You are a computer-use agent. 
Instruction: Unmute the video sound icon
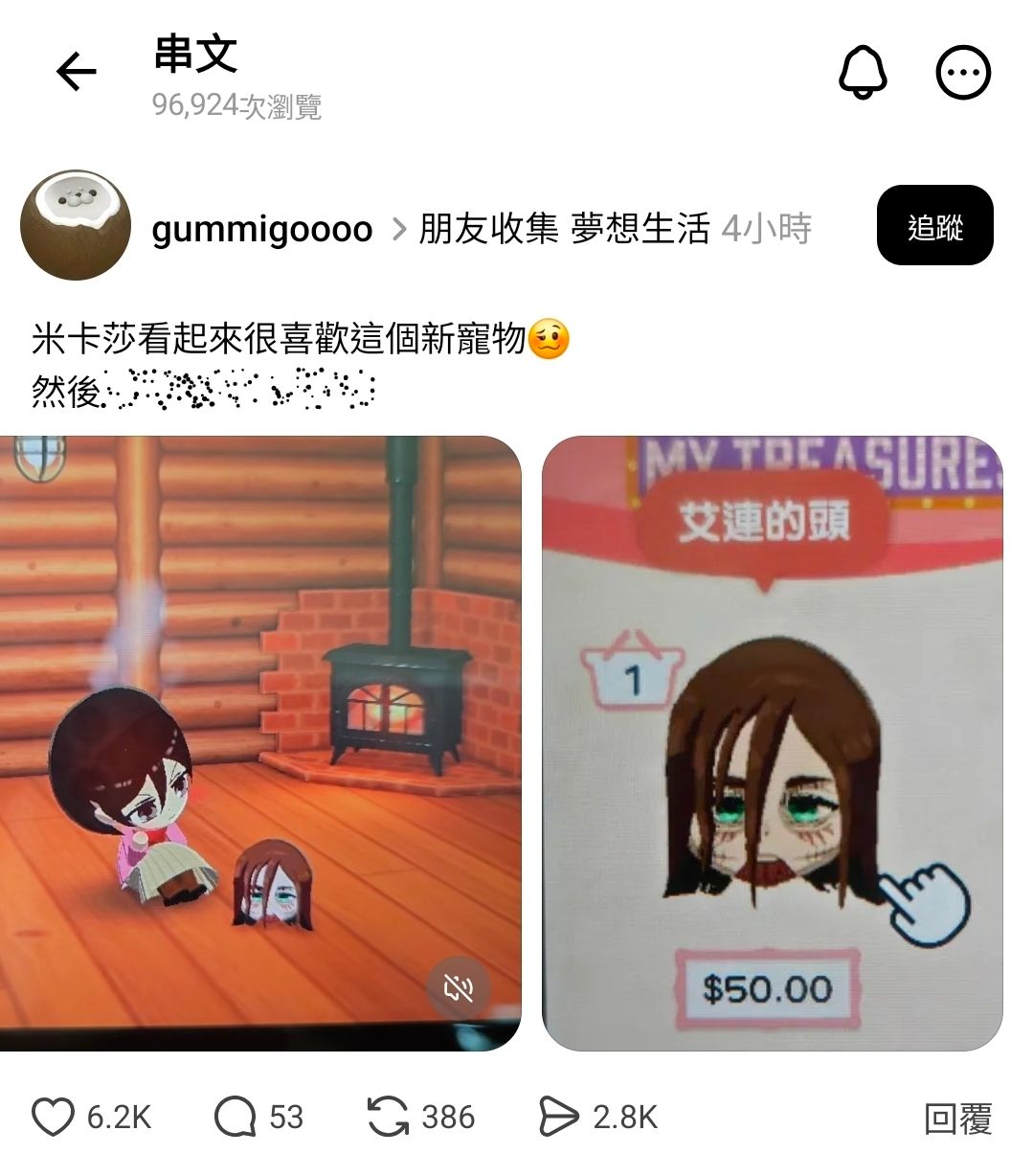click(460, 987)
